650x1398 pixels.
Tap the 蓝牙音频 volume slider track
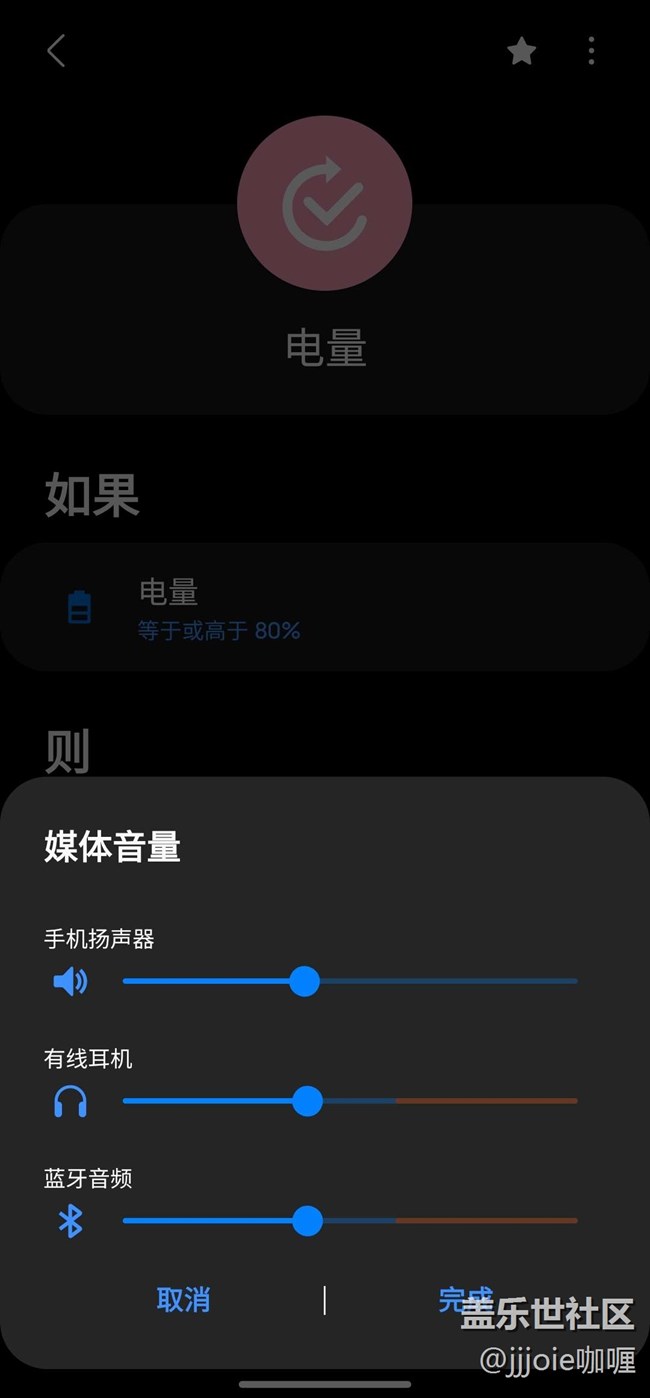tap(350, 1221)
